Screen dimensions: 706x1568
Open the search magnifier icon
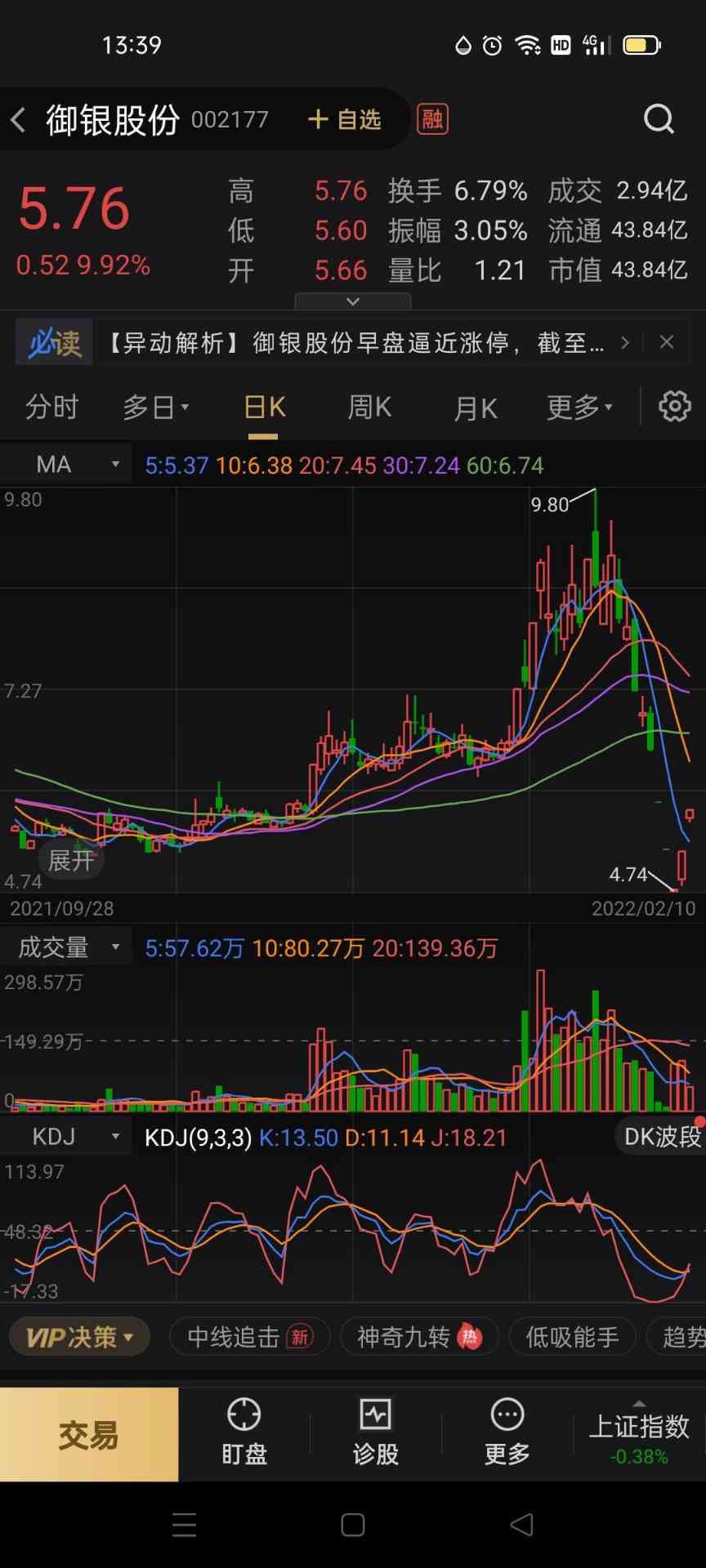tap(659, 120)
